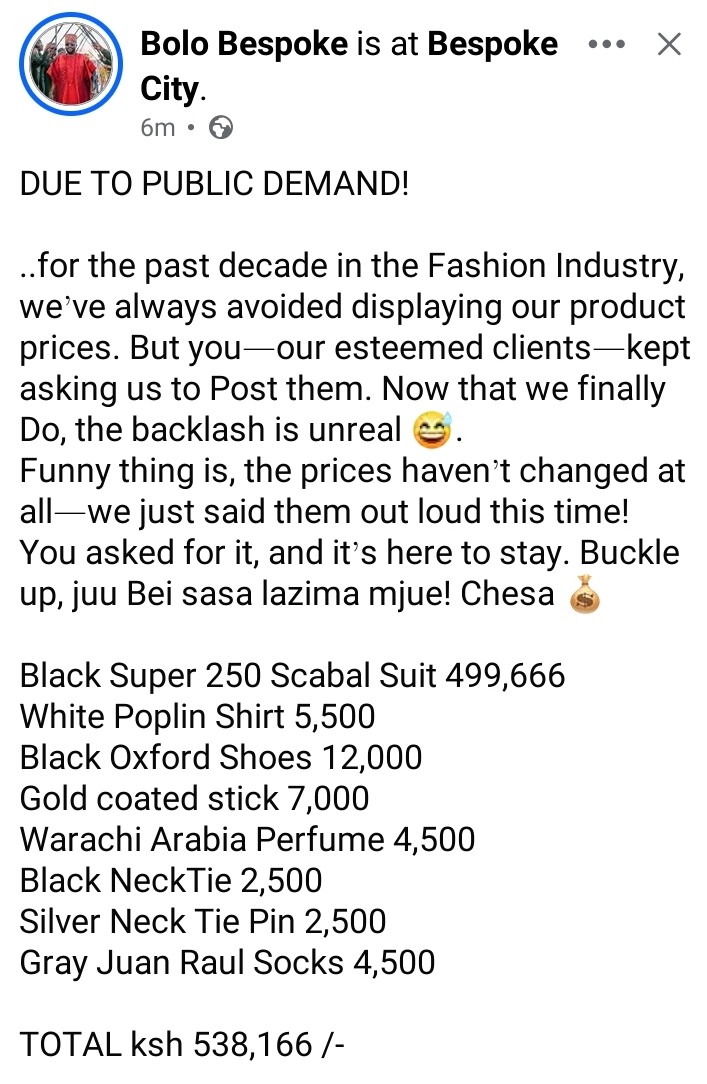
Task: Dismiss the post with the X icon
Action: tap(667, 44)
